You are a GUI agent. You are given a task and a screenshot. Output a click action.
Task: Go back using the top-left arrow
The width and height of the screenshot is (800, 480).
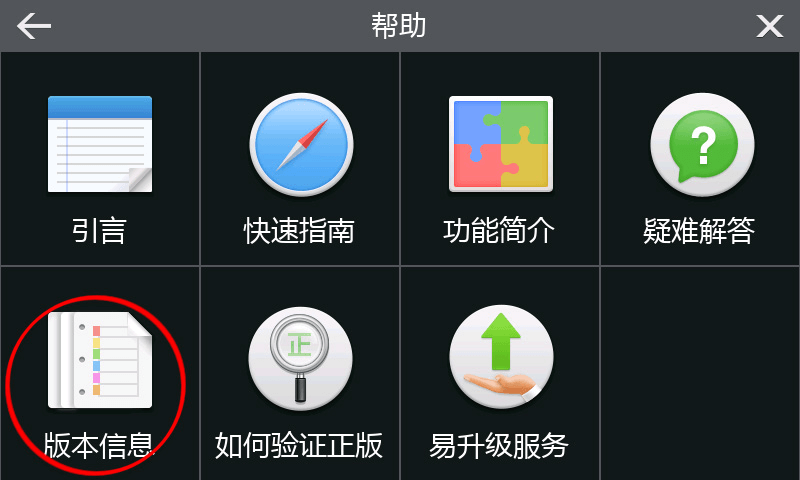pyautogui.click(x=33, y=26)
